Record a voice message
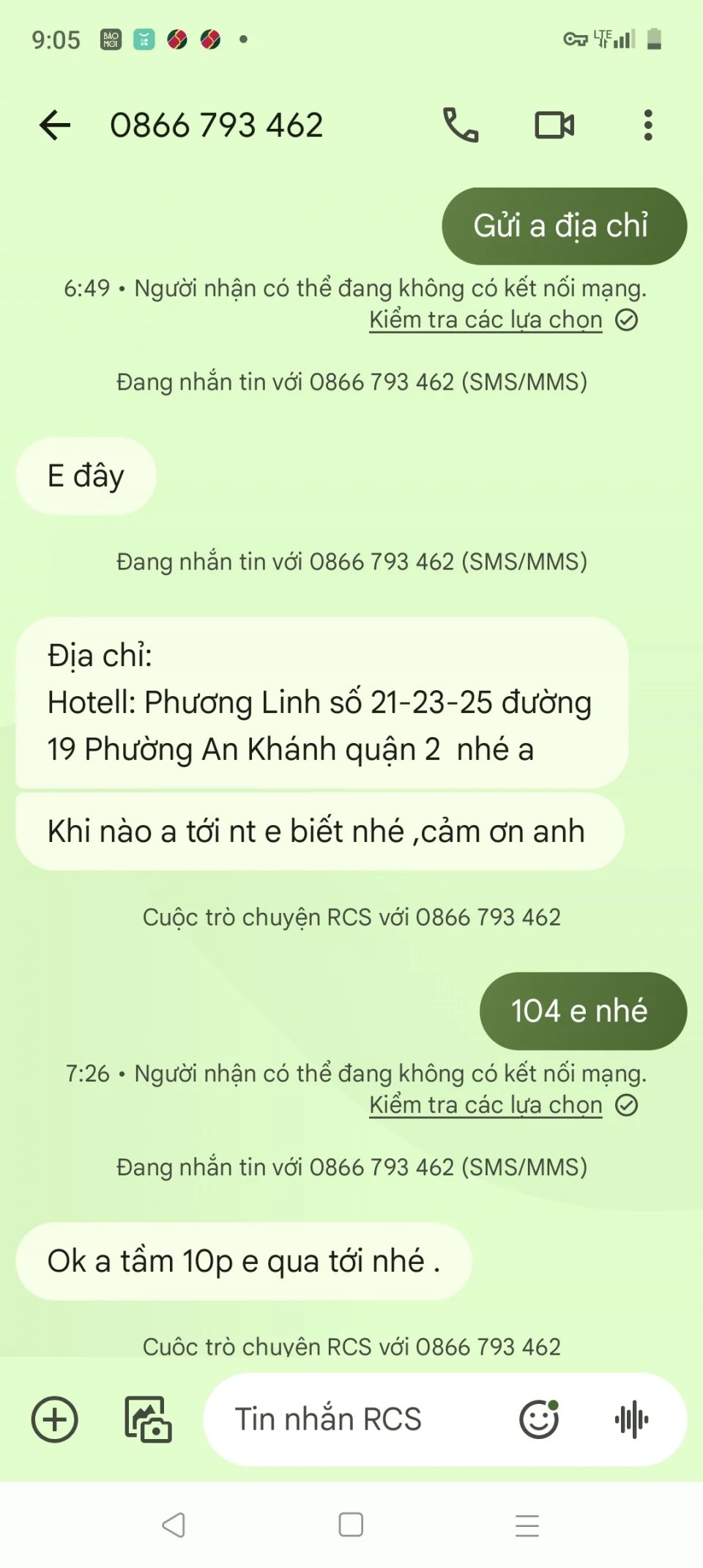Image resolution: width=703 pixels, height=1568 pixels. pos(632,1419)
